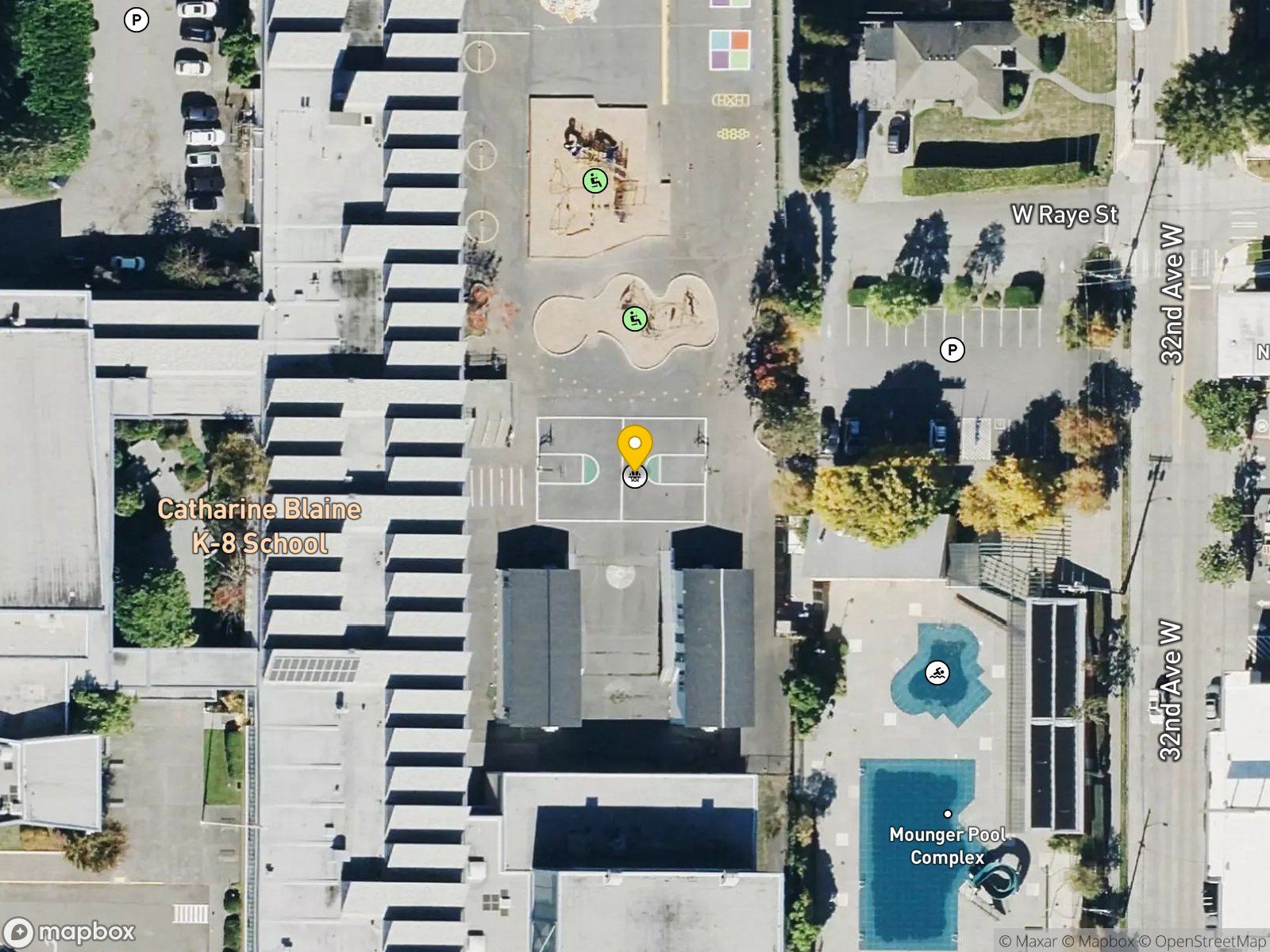The height and width of the screenshot is (952, 1270).
Task: Tap the yellow location pin on the basketball court
Action: [x=634, y=447]
